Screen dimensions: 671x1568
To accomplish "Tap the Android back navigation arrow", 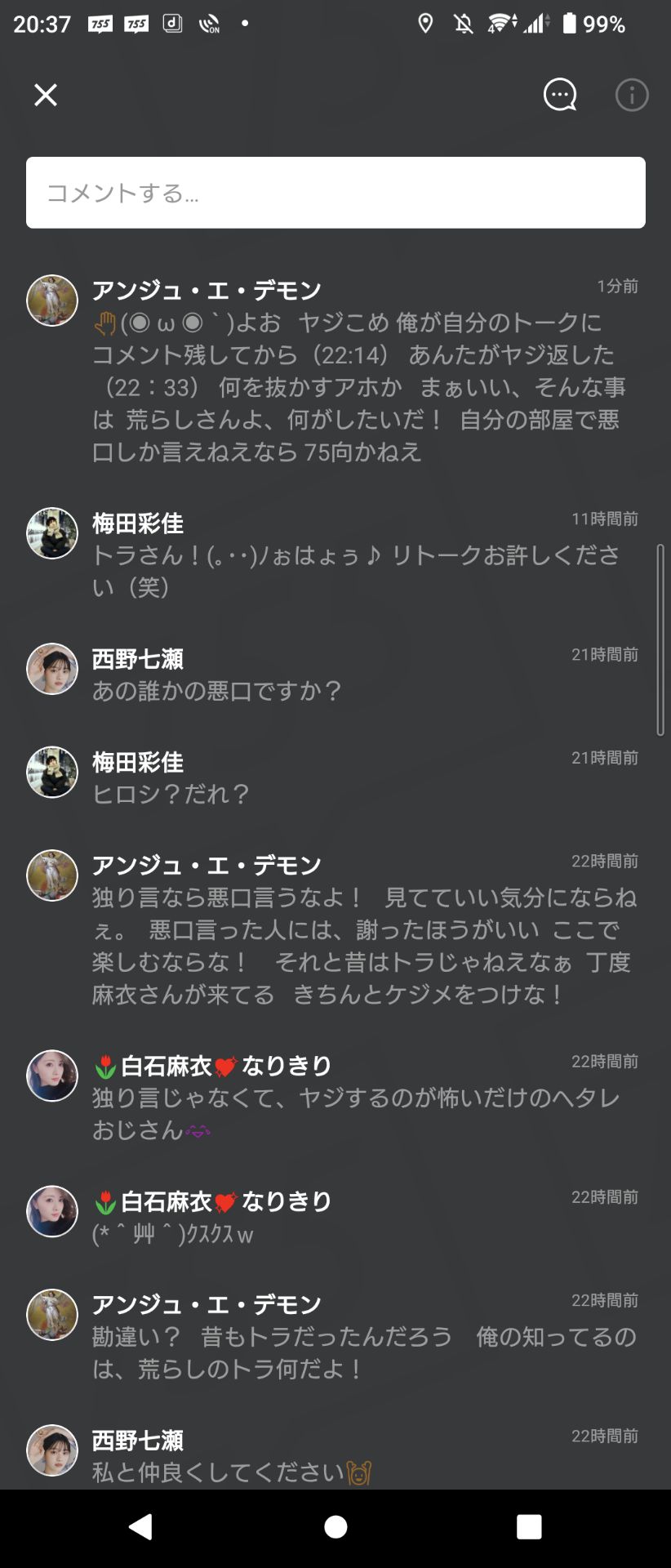I will click(x=140, y=1526).
